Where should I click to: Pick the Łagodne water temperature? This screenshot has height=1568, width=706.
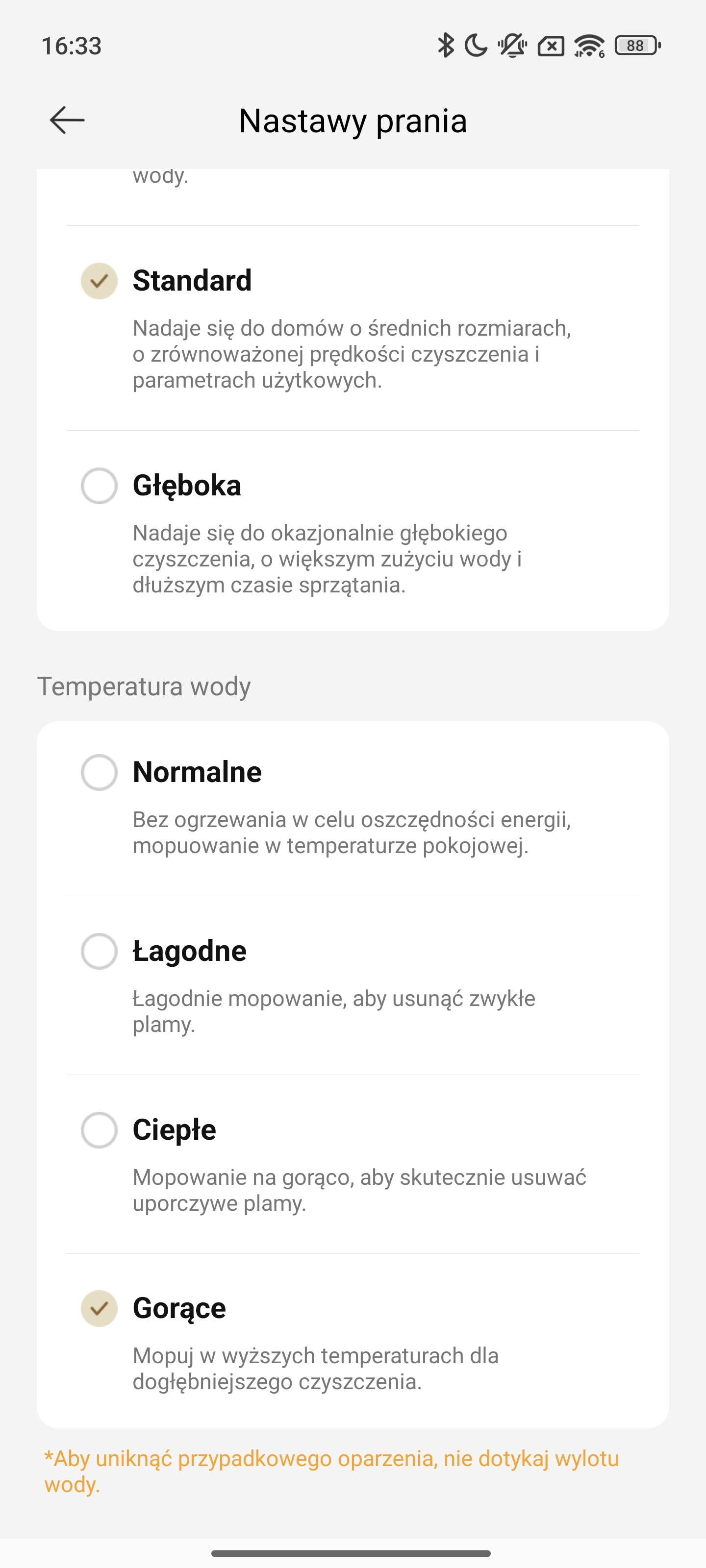point(353,985)
